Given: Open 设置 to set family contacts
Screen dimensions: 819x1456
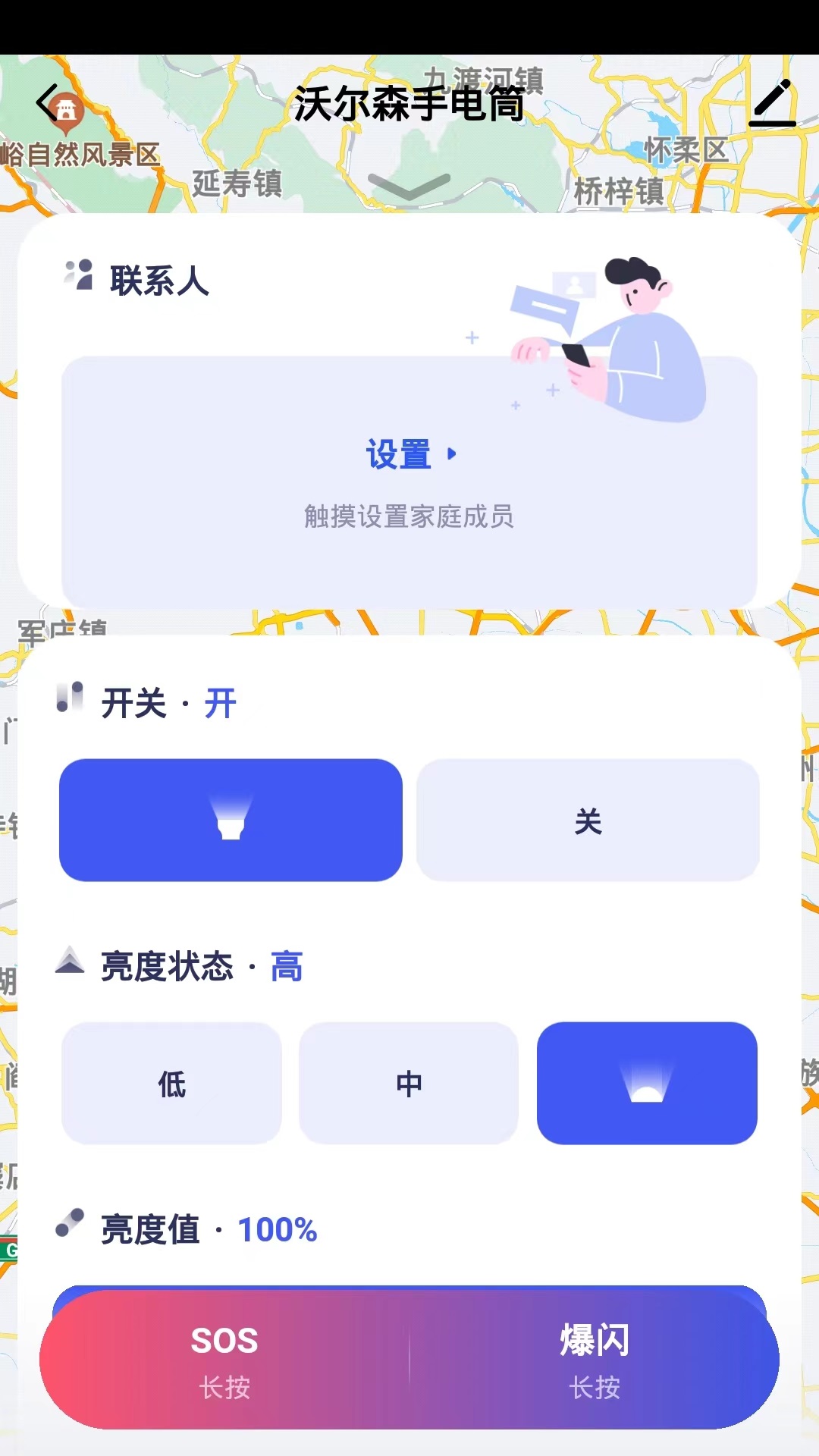Looking at the screenshot, I should pos(409,455).
